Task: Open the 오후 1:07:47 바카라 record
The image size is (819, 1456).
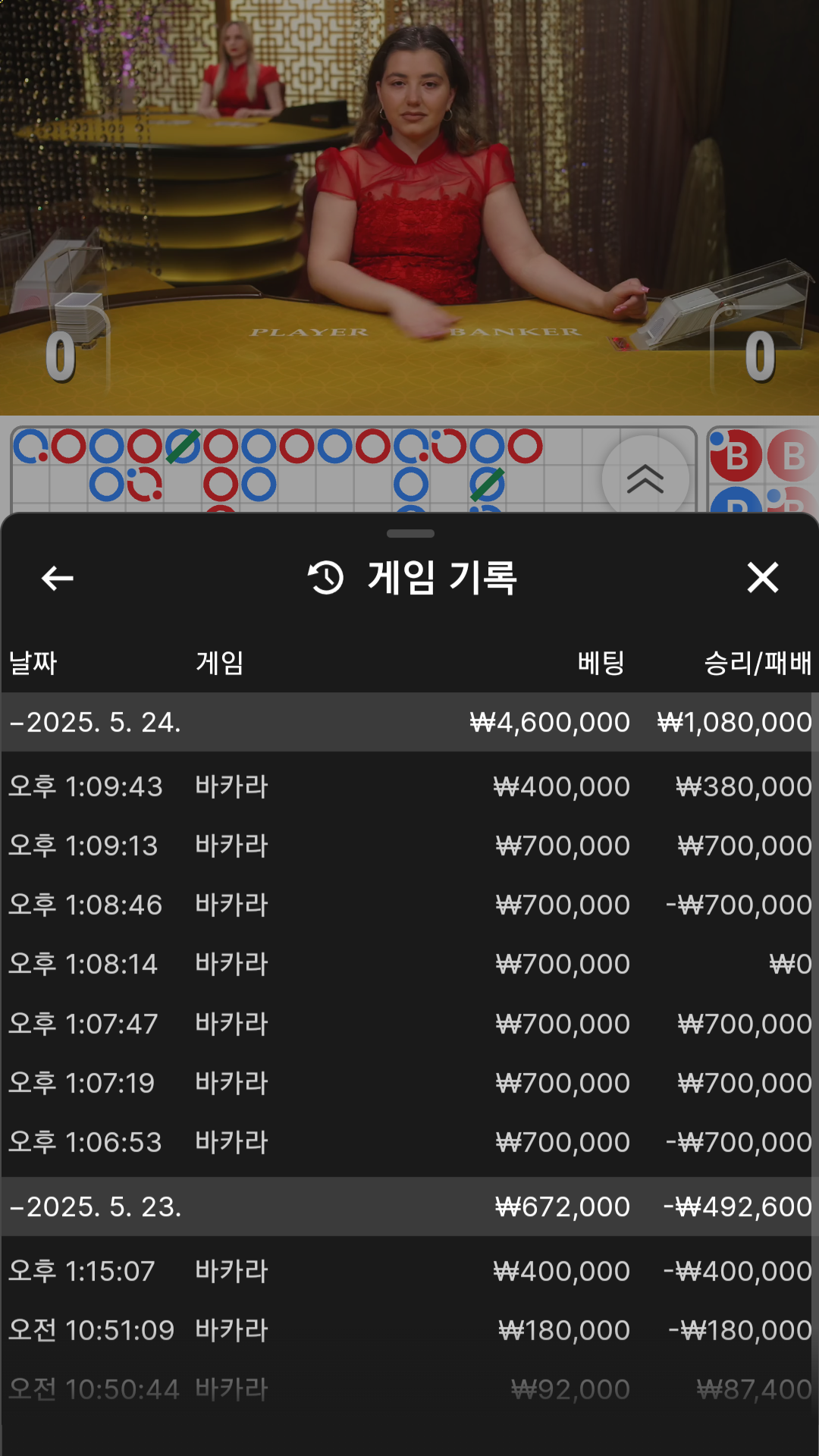Action: tap(409, 1024)
